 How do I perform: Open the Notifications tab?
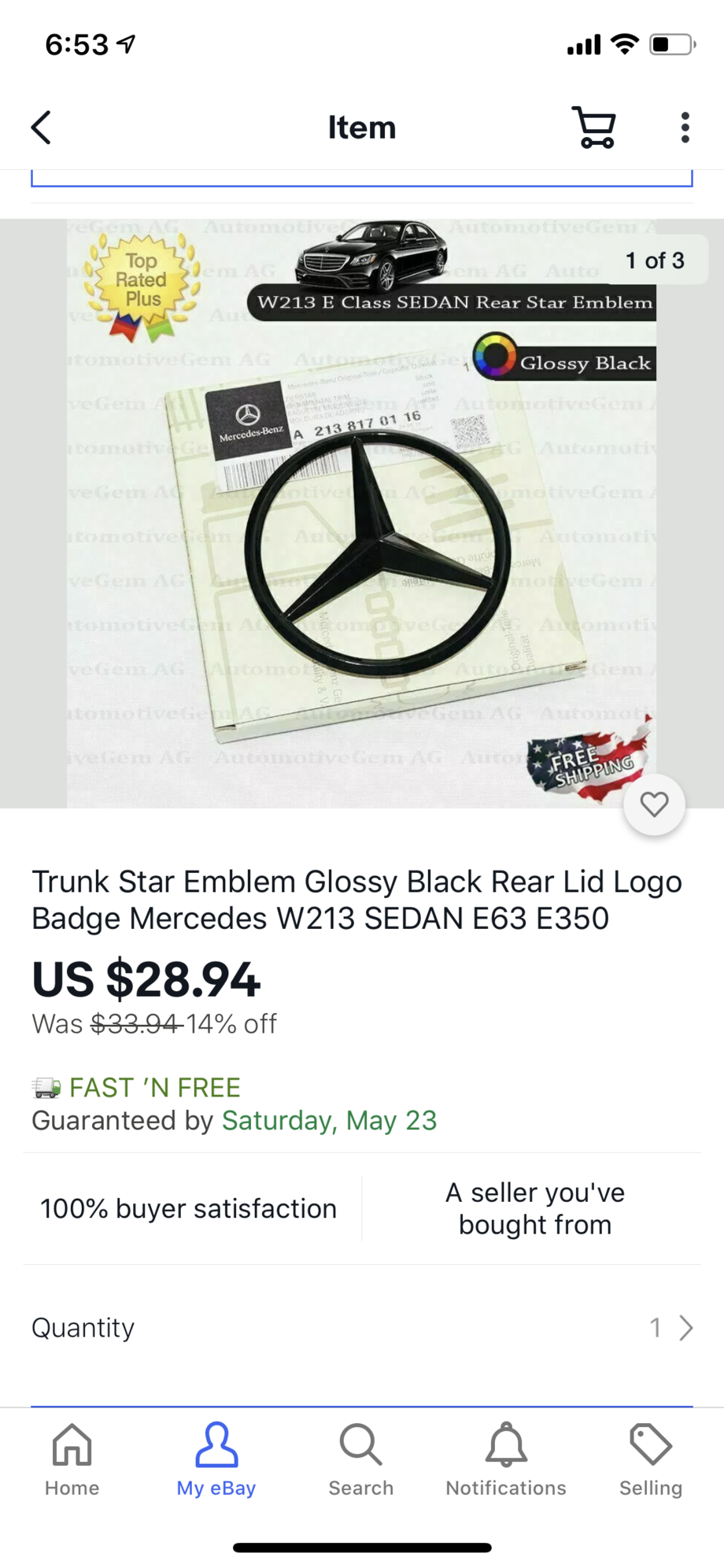506,1461
